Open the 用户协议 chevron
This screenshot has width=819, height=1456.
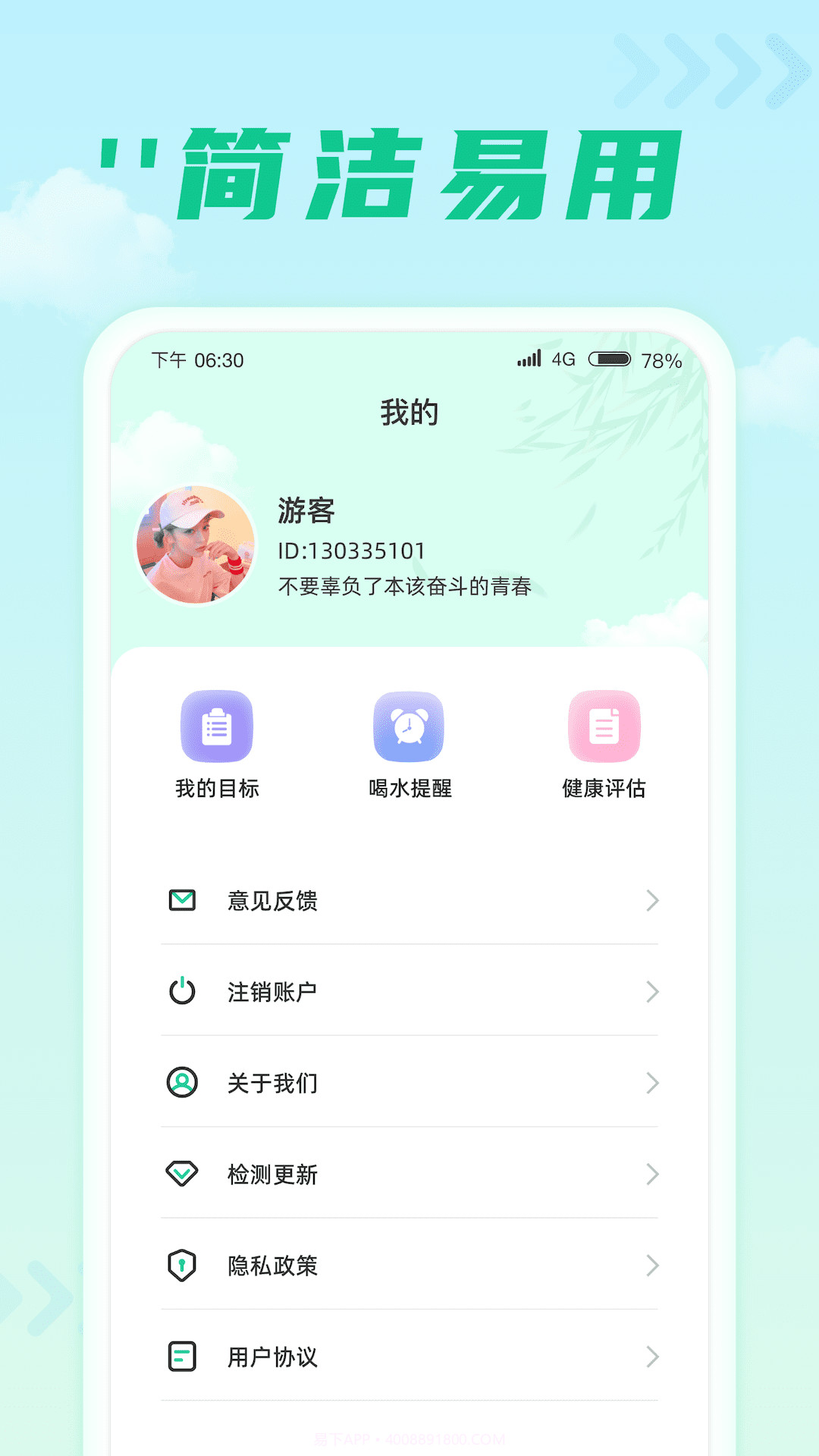point(652,1357)
